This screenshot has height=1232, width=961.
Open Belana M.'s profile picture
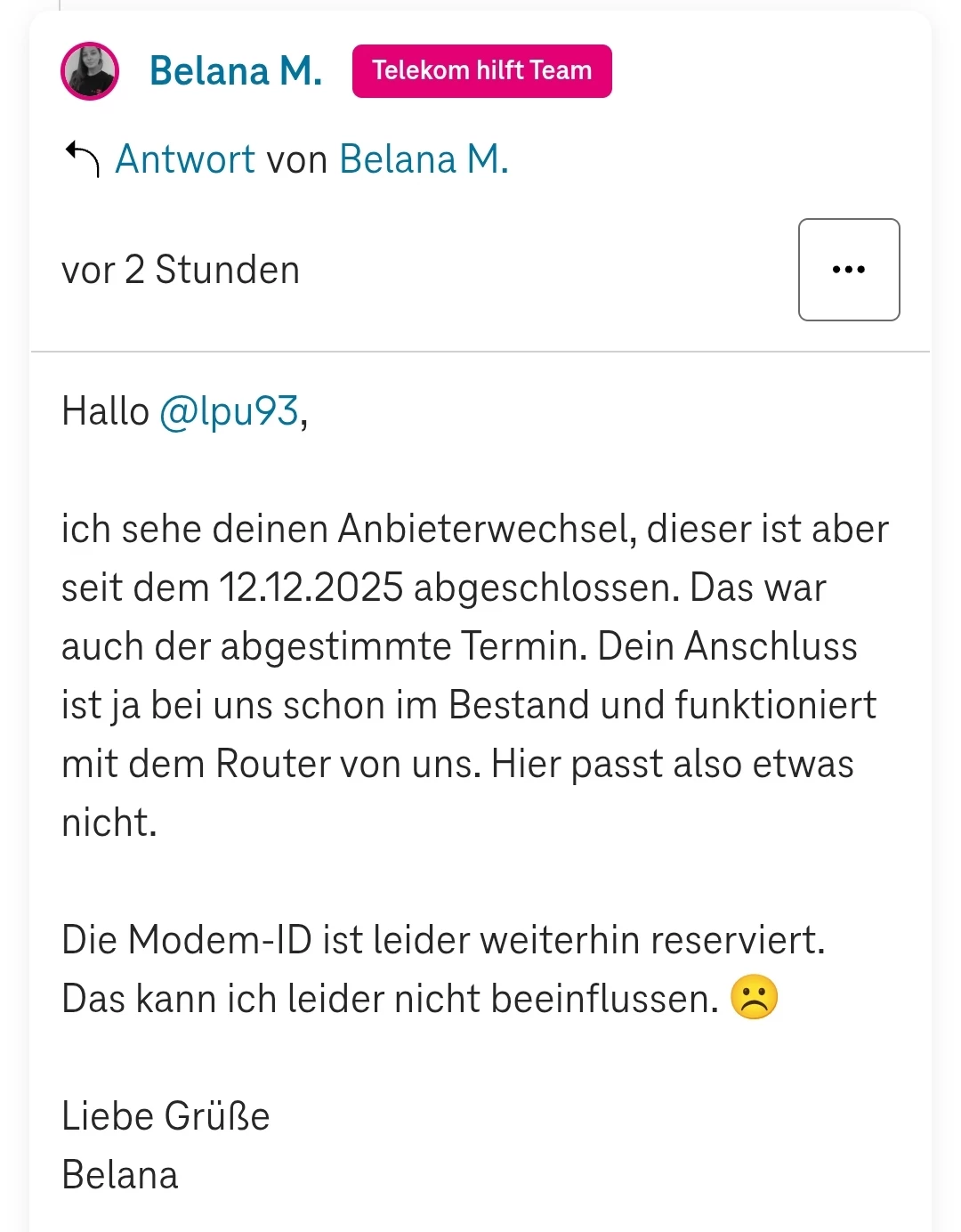(x=89, y=71)
